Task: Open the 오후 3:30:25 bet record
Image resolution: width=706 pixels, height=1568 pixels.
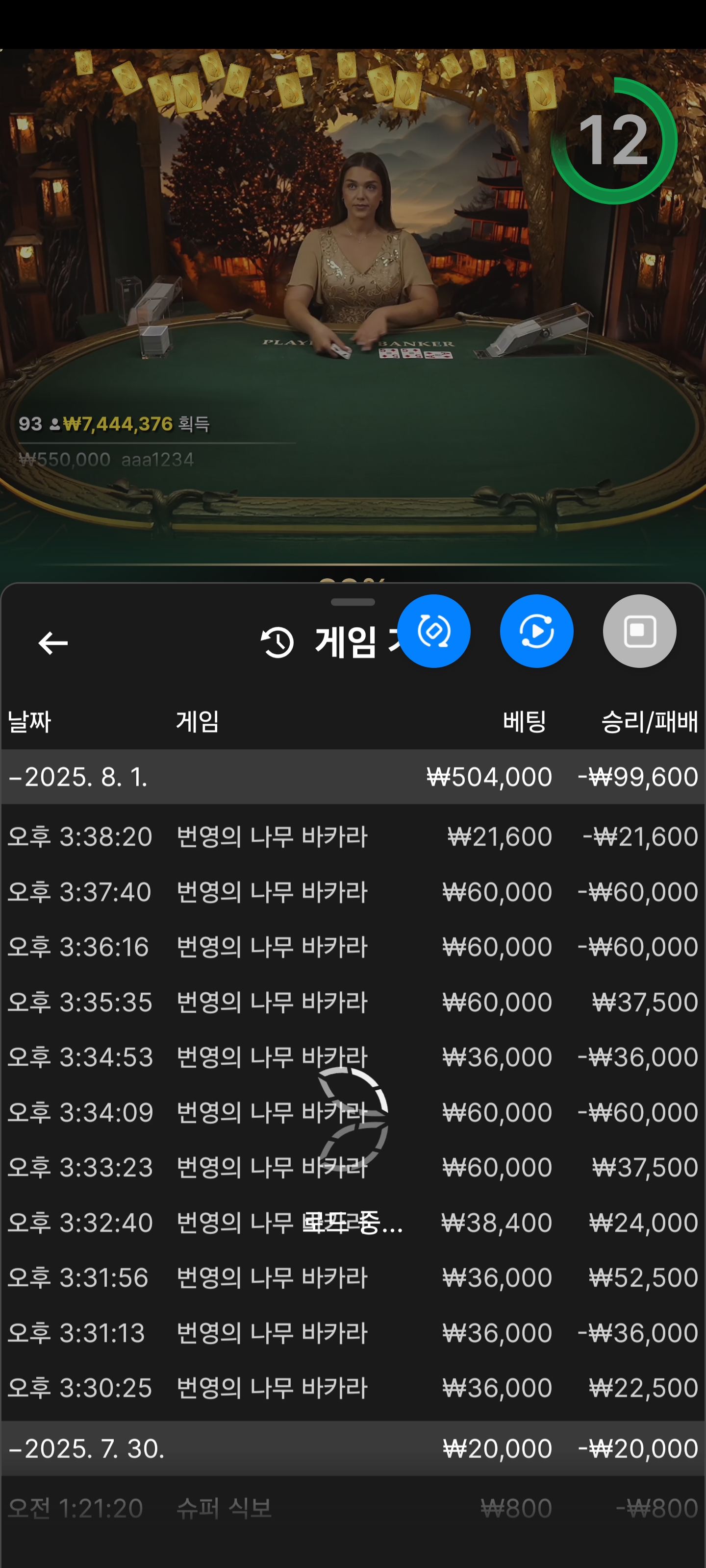Action: 352,1388
